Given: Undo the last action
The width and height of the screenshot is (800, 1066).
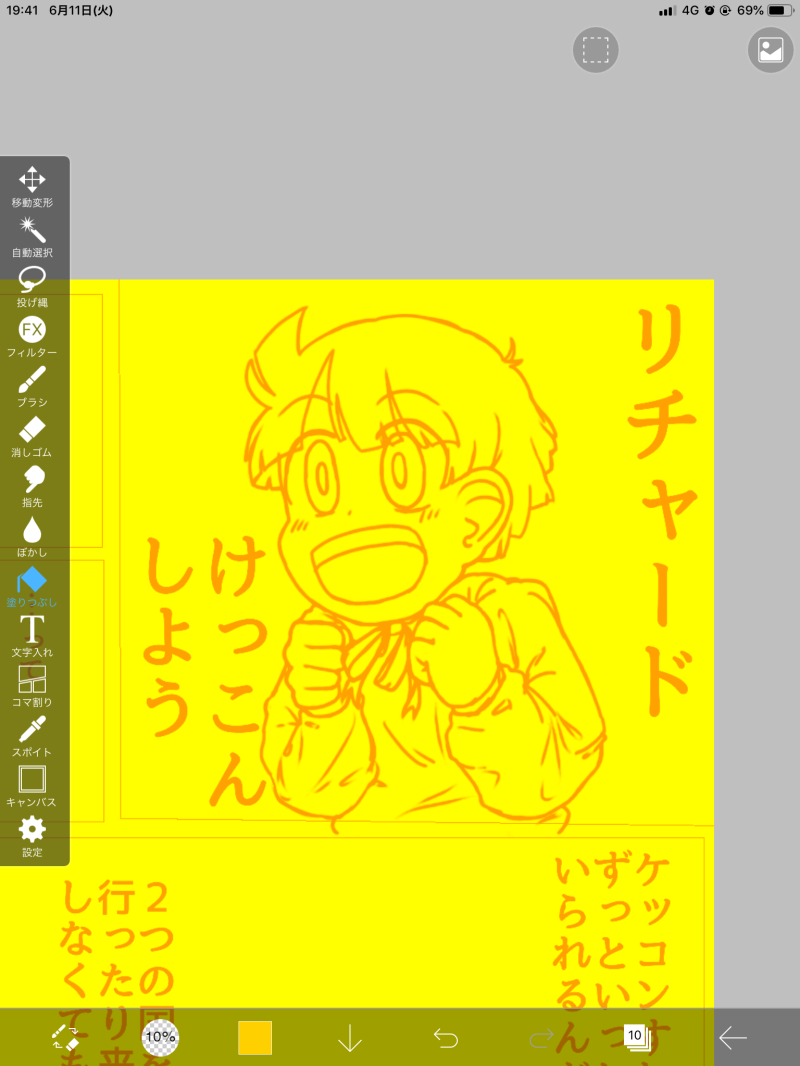Looking at the screenshot, I should tap(446, 1037).
